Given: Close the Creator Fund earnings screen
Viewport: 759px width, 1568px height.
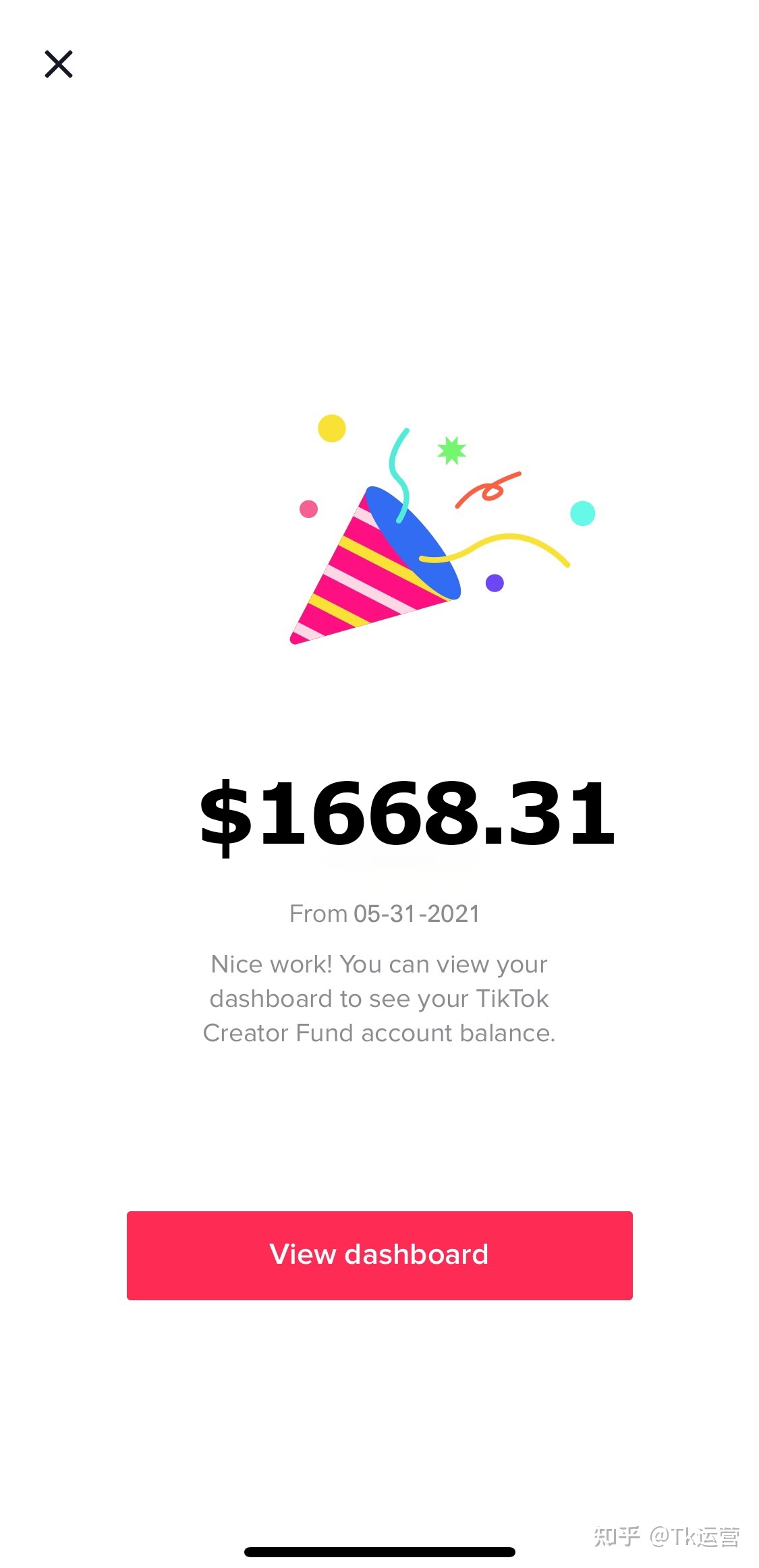Looking at the screenshot, I should tap(59, 64).
